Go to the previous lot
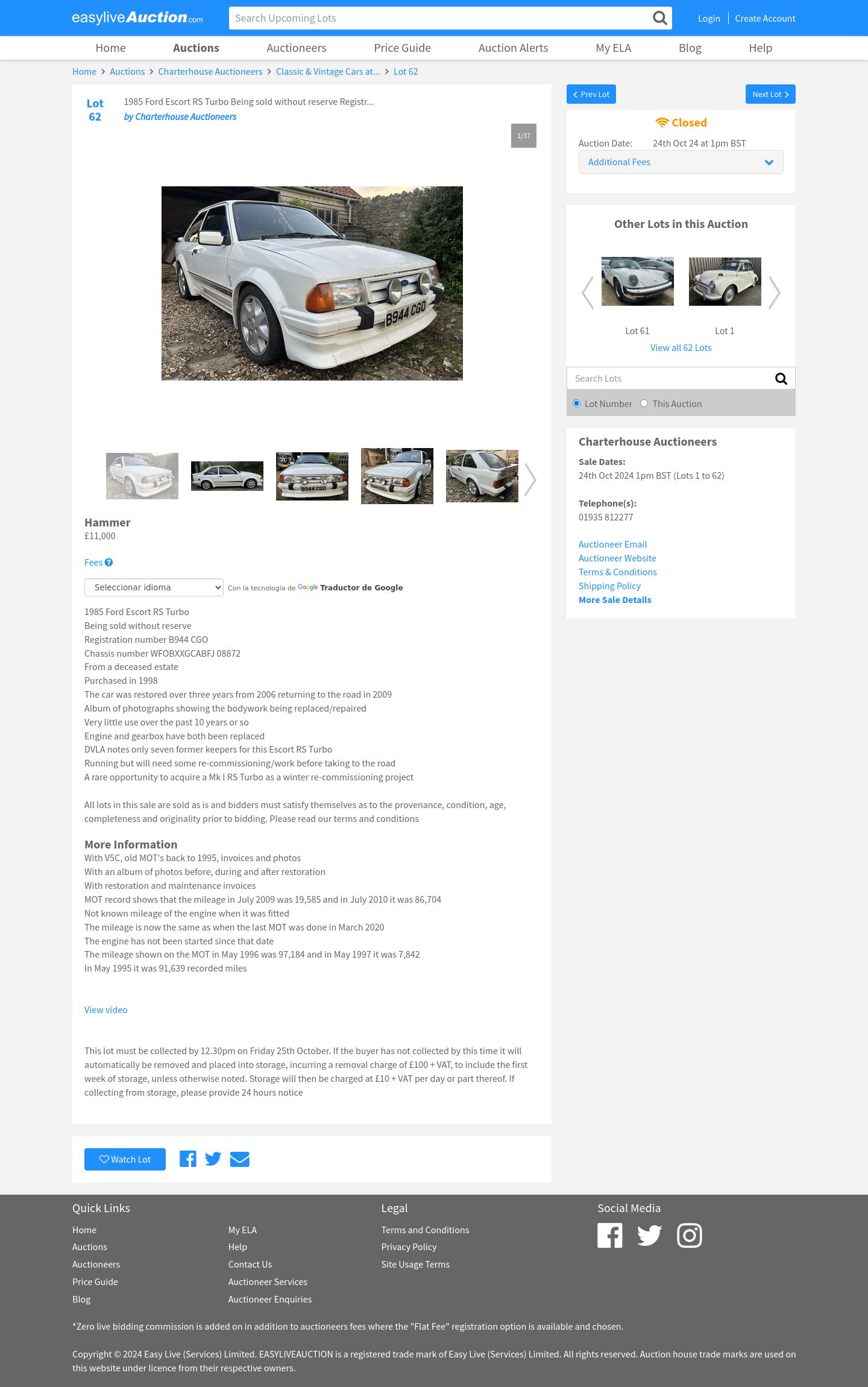 (591, 94)
